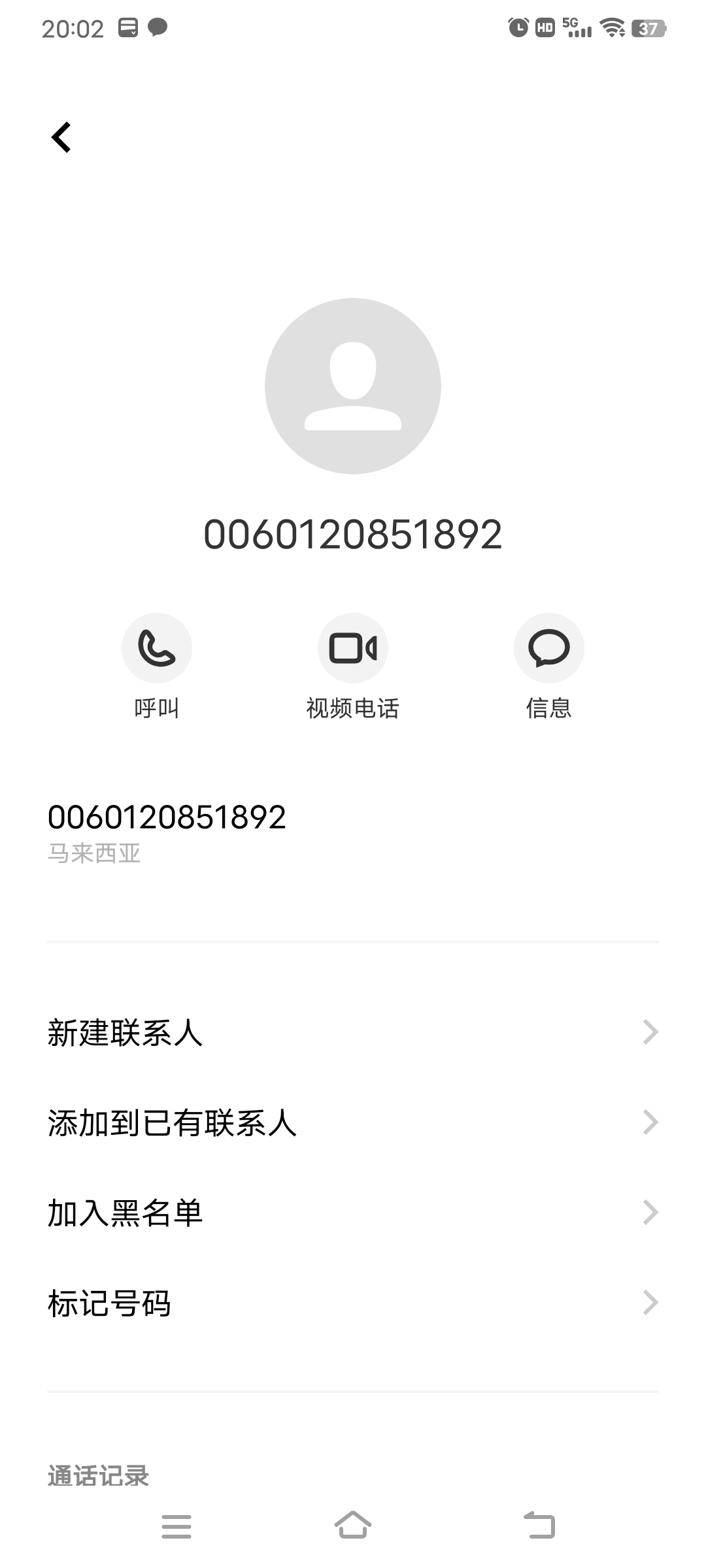The width and height of the screenshot is (706, 1568).
Task: Tap the Wi-Fi icon in status bar
Action: tap(612, 29)
